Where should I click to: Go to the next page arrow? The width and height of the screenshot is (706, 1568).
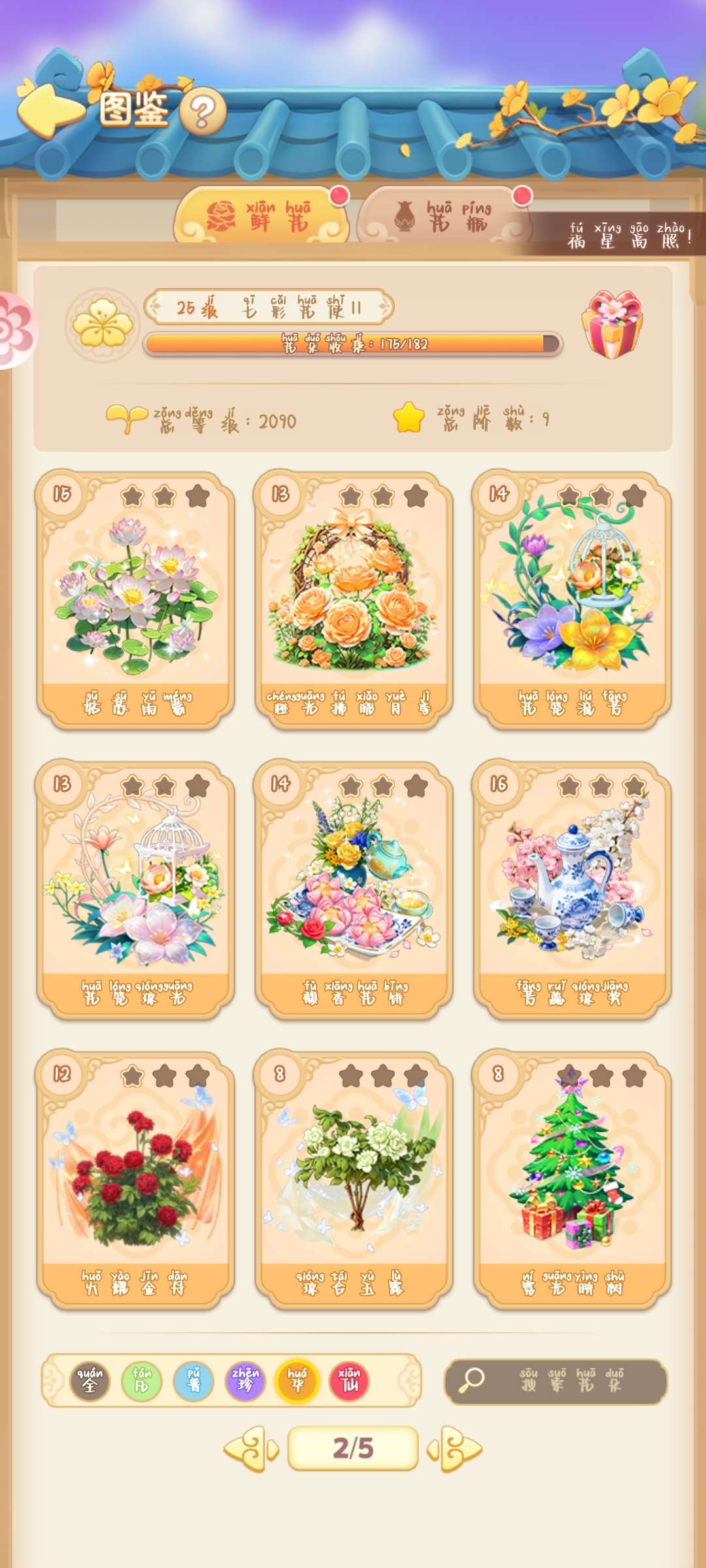pyautogui.click(x=455, y=1448)
